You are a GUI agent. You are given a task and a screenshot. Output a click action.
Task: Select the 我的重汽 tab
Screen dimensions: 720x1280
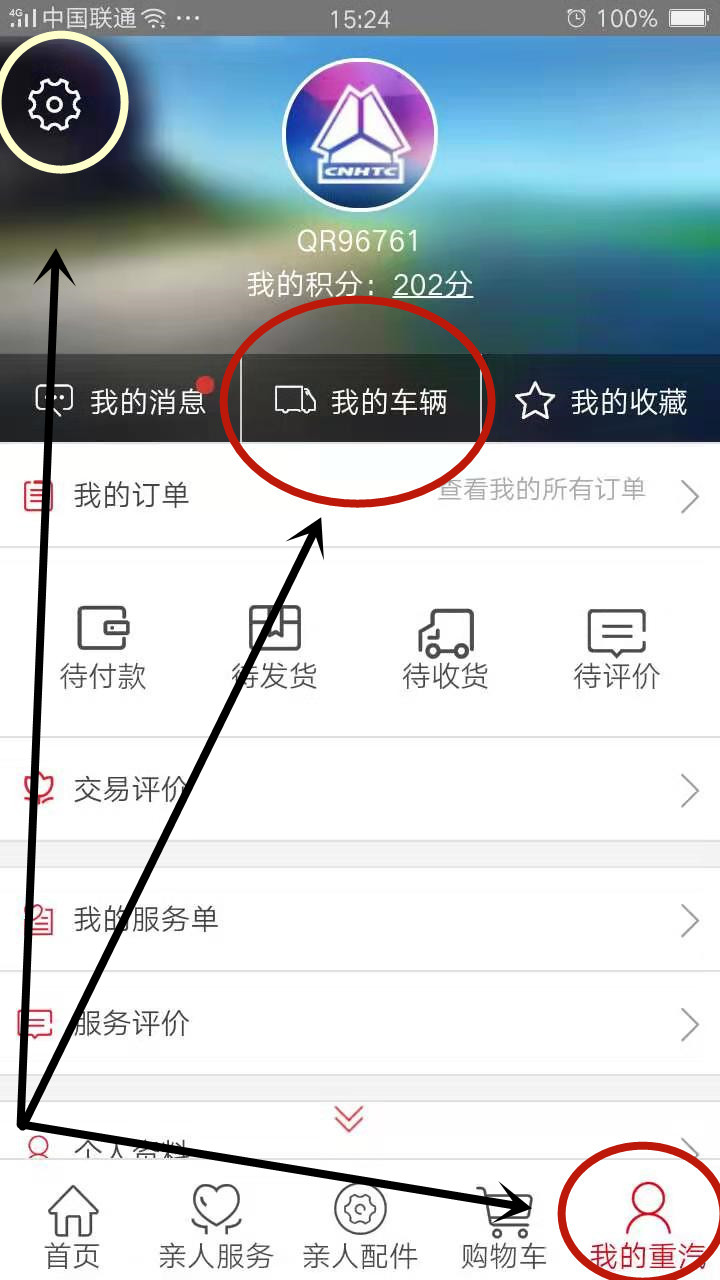click(647, 1226)
